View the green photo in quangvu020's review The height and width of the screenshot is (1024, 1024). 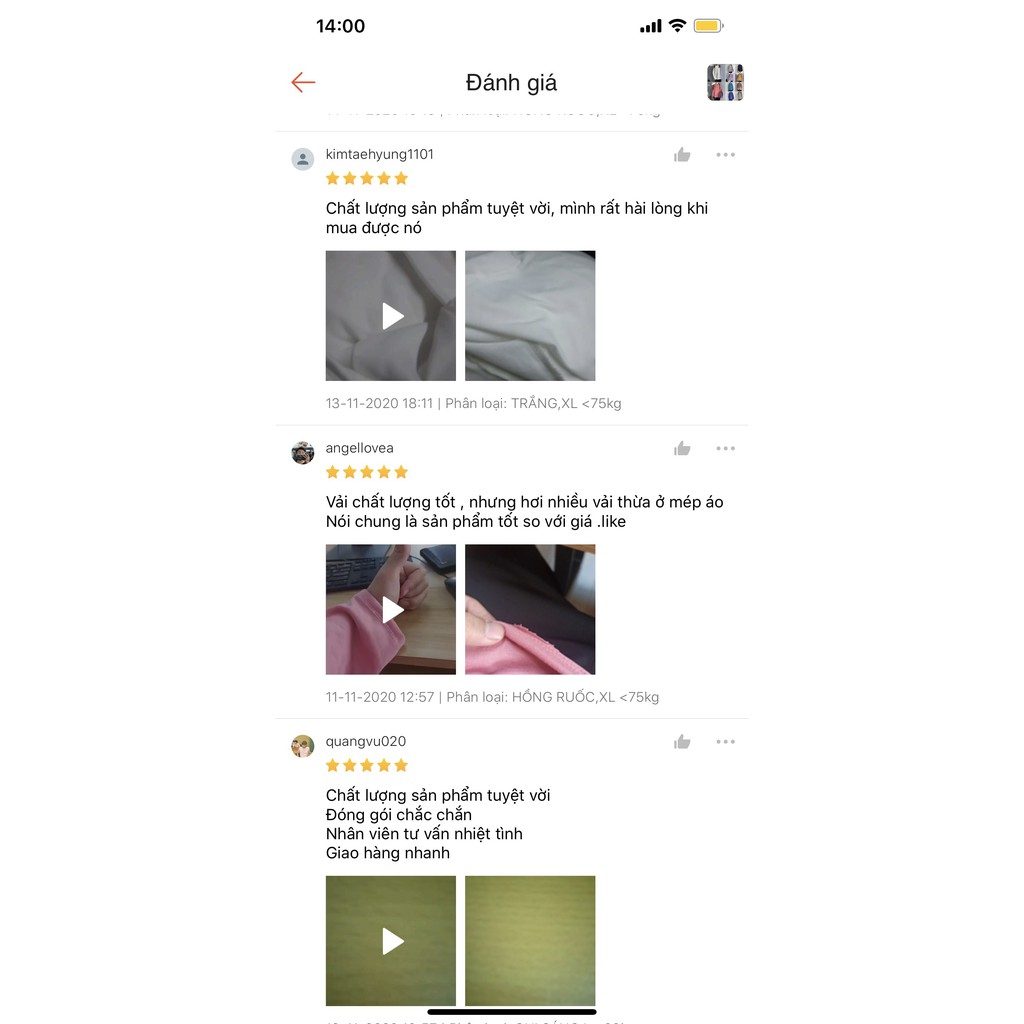point(530,940)
